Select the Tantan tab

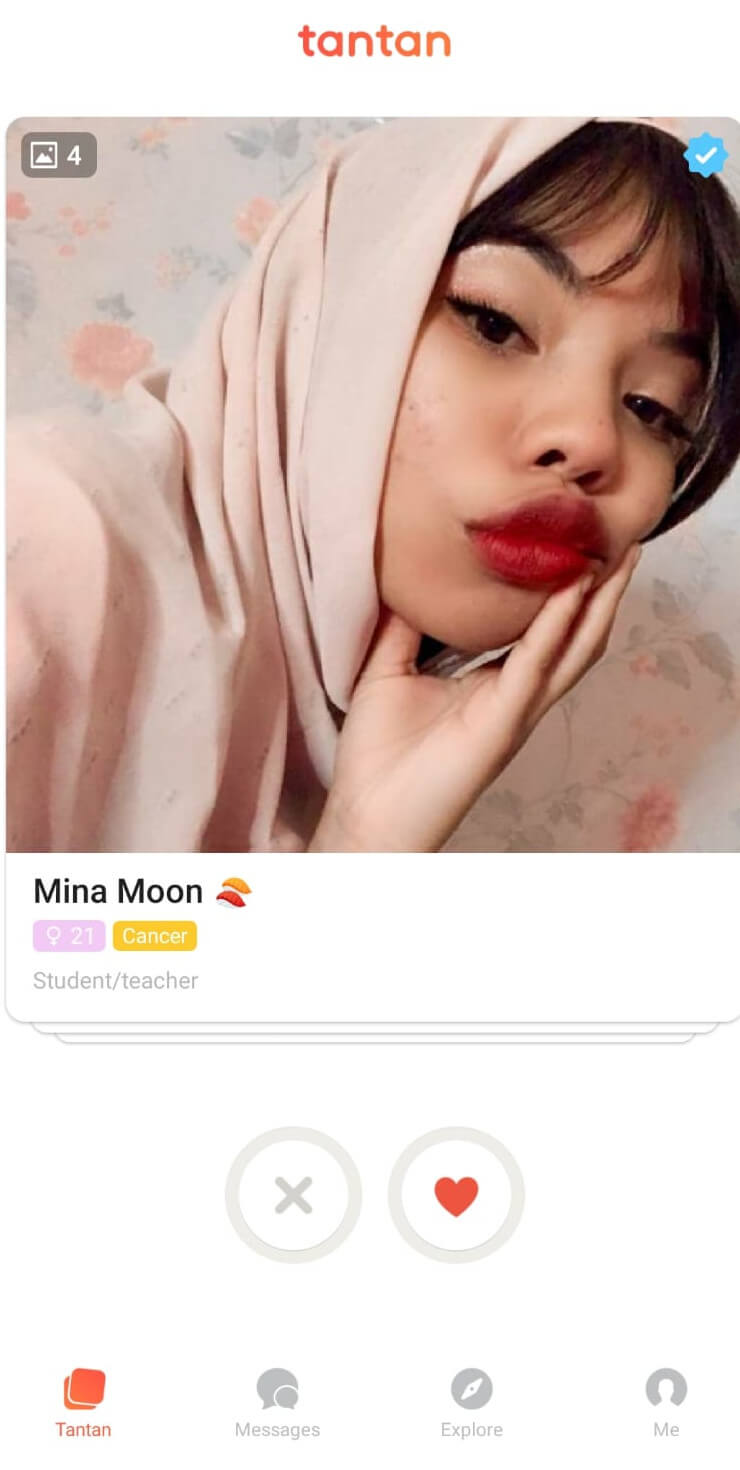click(x=83, y=1403)
